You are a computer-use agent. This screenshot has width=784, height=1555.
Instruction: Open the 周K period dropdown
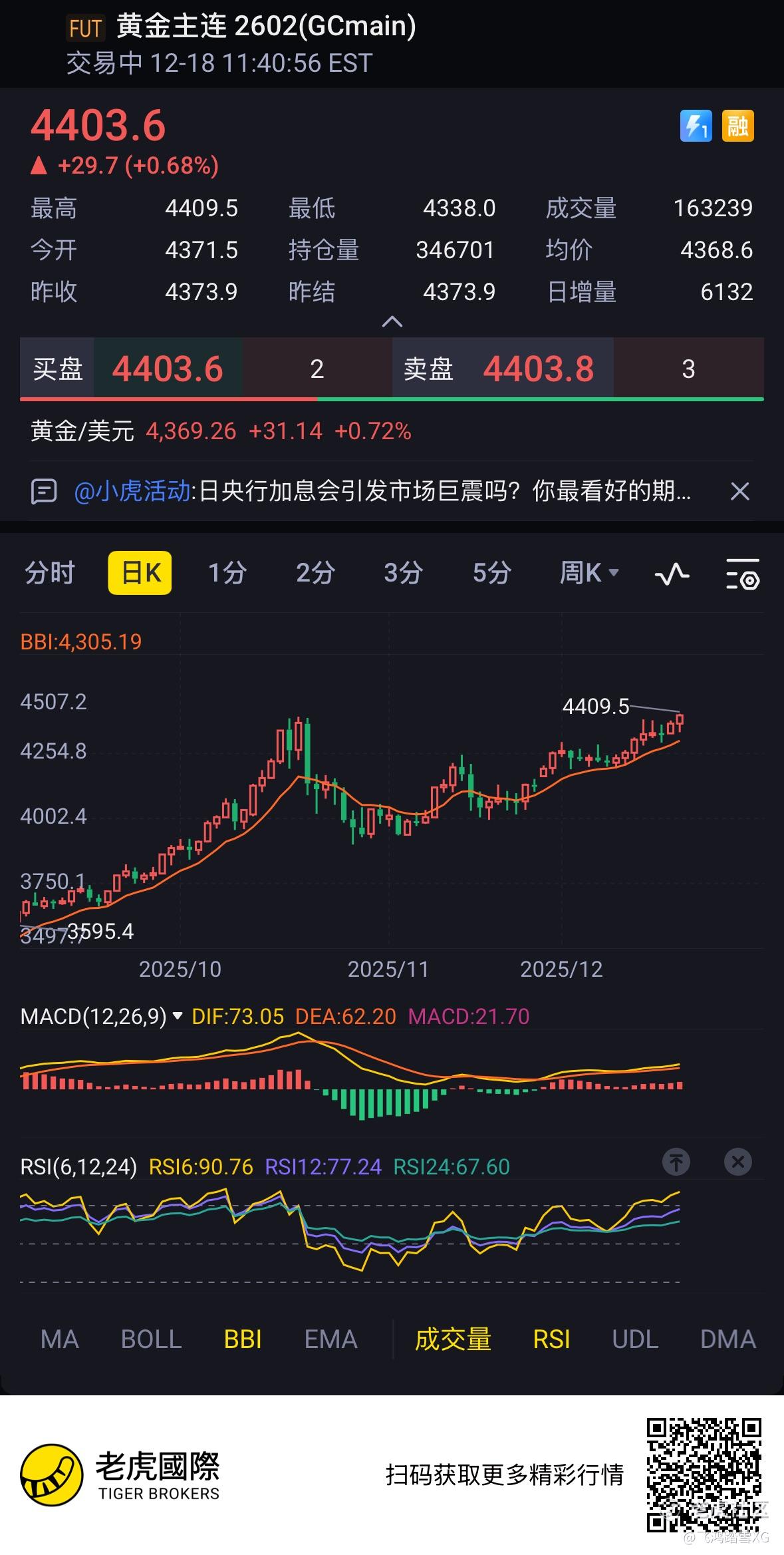pyautogui.click(x=589, y=573)
